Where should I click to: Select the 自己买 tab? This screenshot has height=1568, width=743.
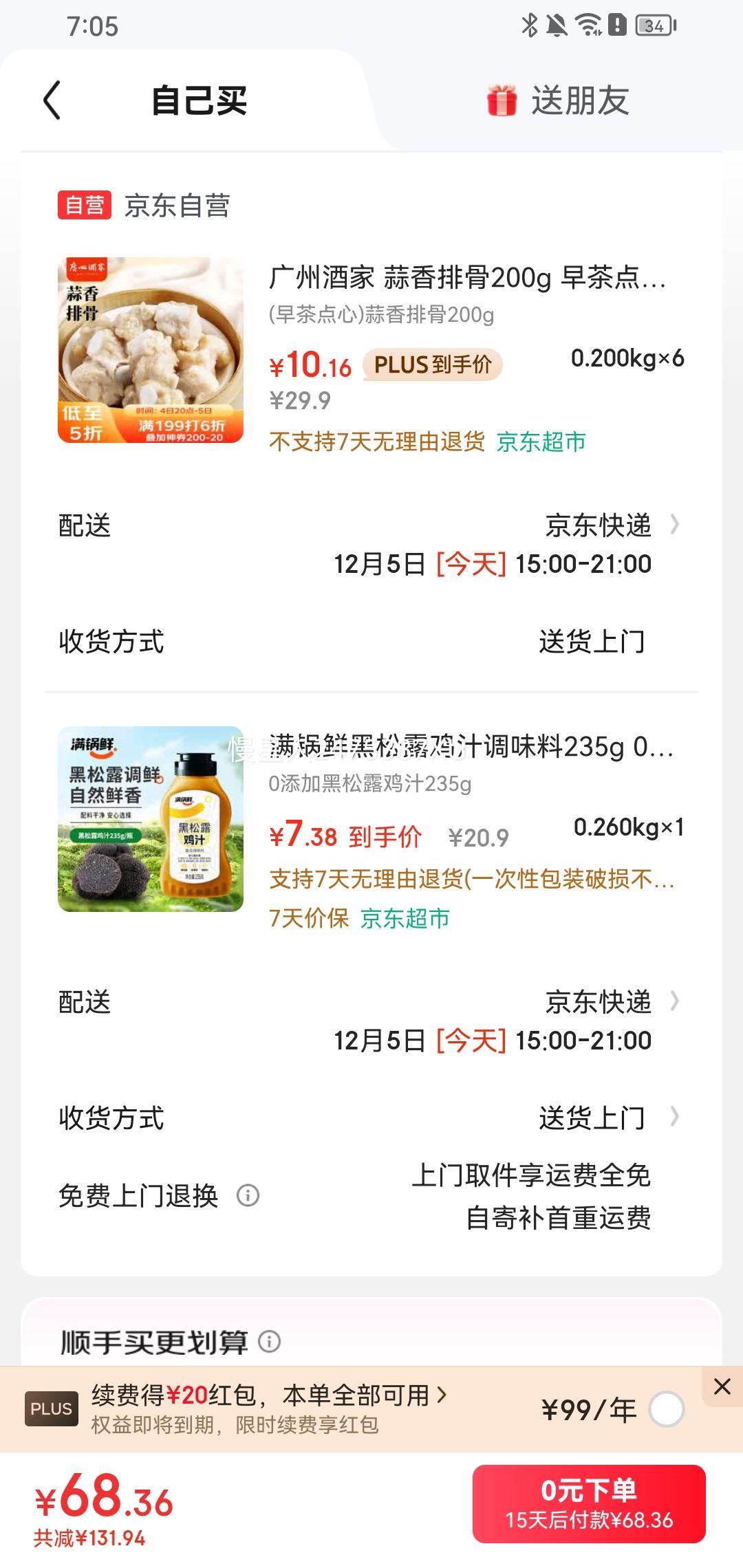point(199,100)
